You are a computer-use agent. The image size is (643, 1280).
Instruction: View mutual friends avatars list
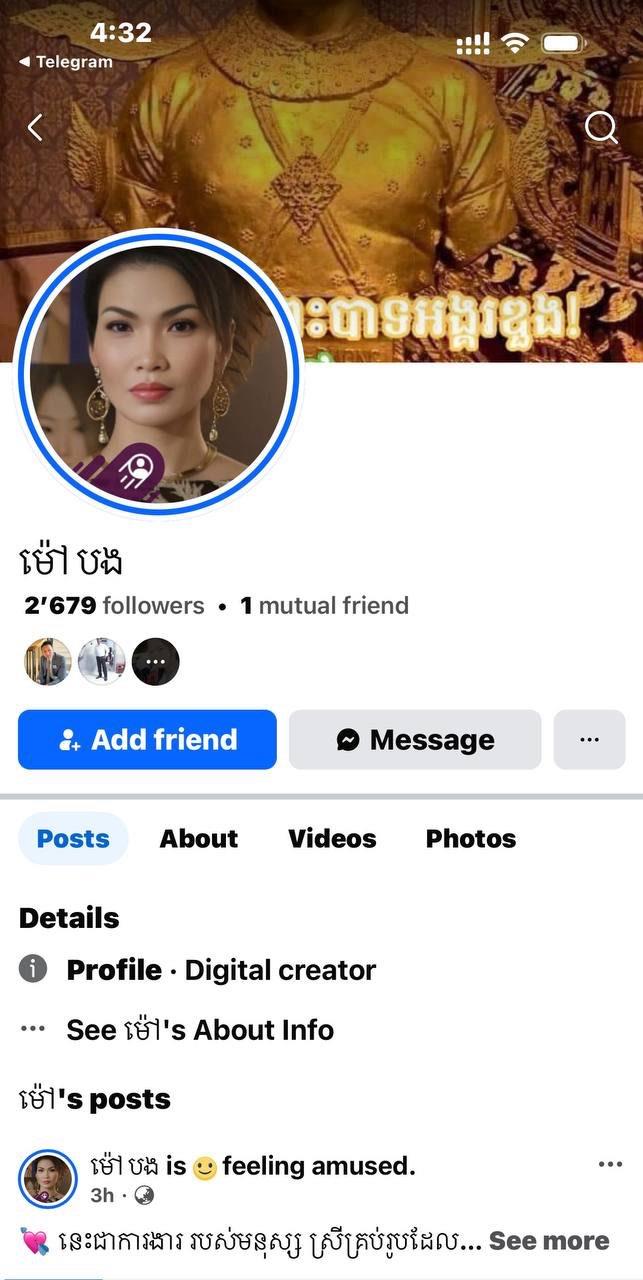(x=102, y=662)
